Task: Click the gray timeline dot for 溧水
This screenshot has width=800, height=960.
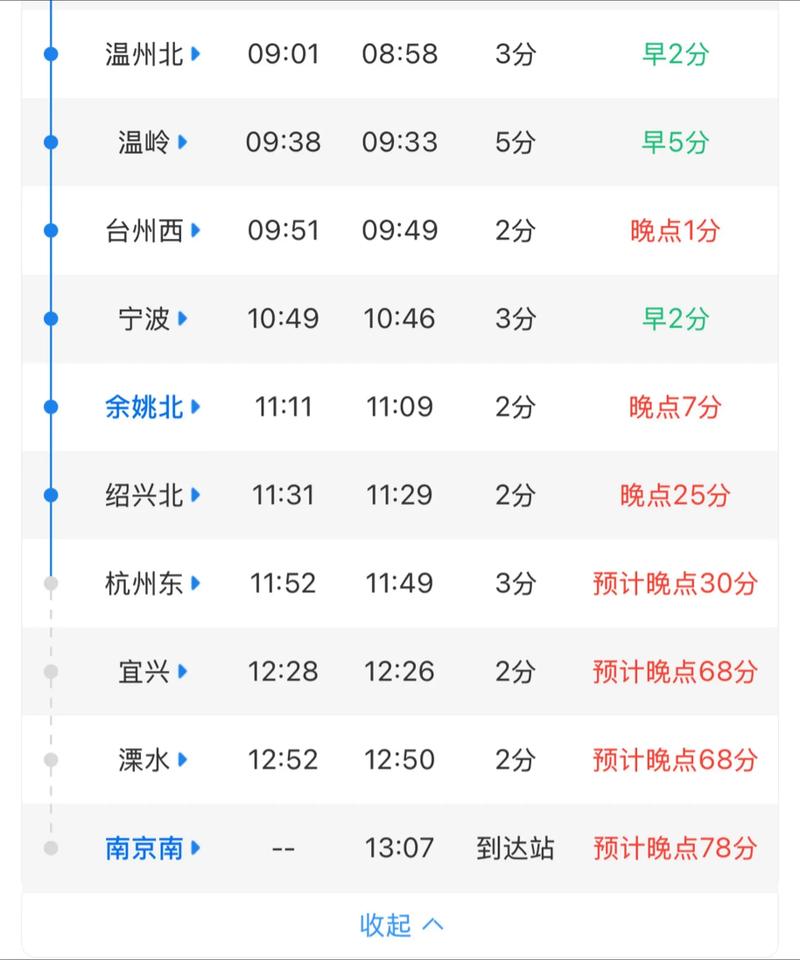Action: 50,759
